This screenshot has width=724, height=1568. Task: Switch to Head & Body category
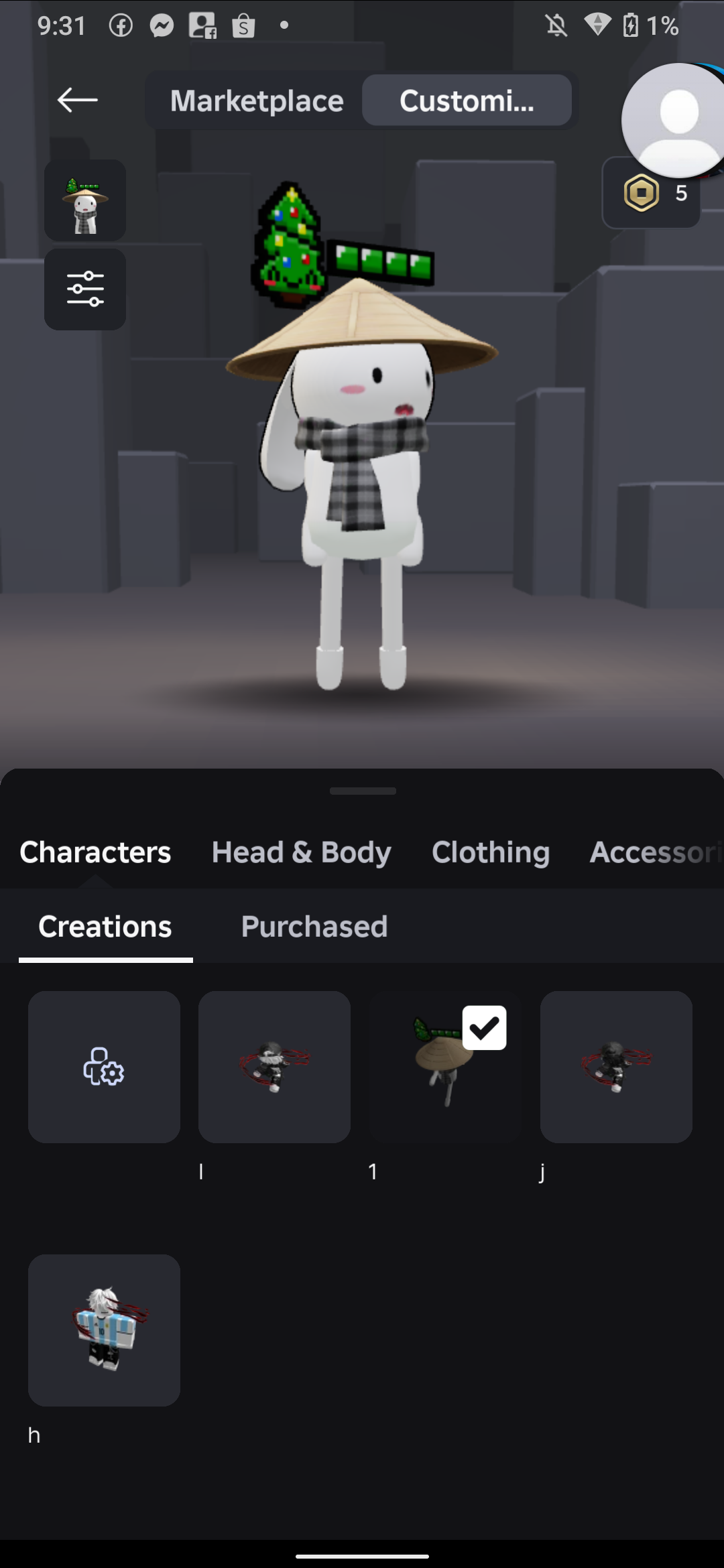[x=301, y=852]
